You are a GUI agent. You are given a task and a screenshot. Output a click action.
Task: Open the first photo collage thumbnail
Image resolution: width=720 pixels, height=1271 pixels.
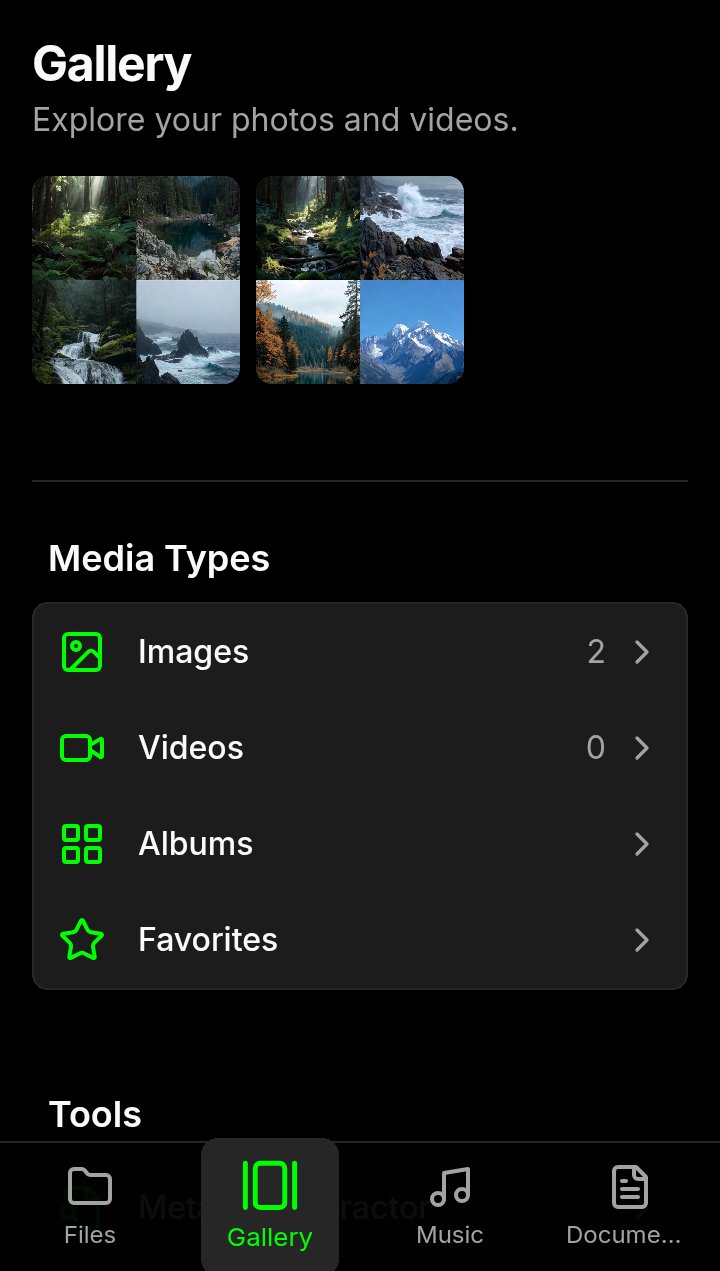136,280
